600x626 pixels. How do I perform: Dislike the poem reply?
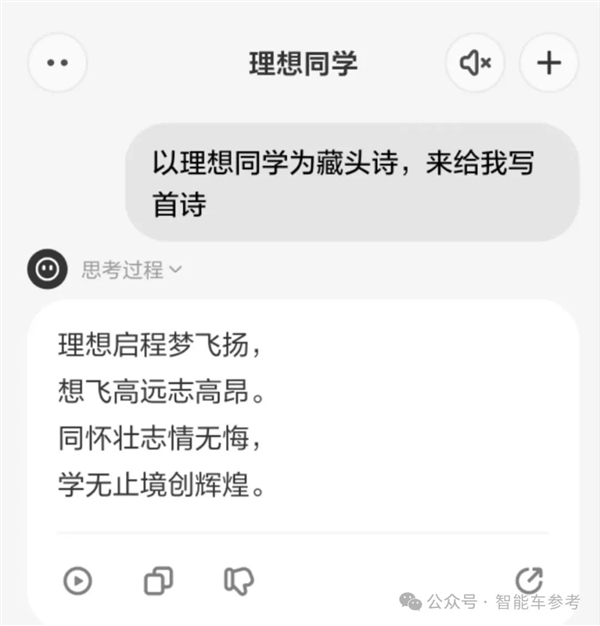(x=238, y=580)
